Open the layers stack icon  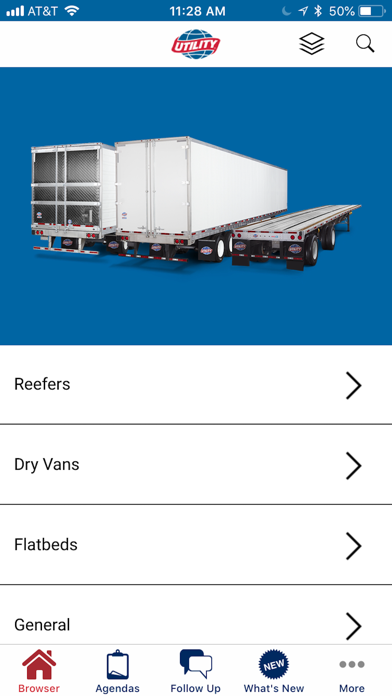pyautogui.click(x=312, y=44)
